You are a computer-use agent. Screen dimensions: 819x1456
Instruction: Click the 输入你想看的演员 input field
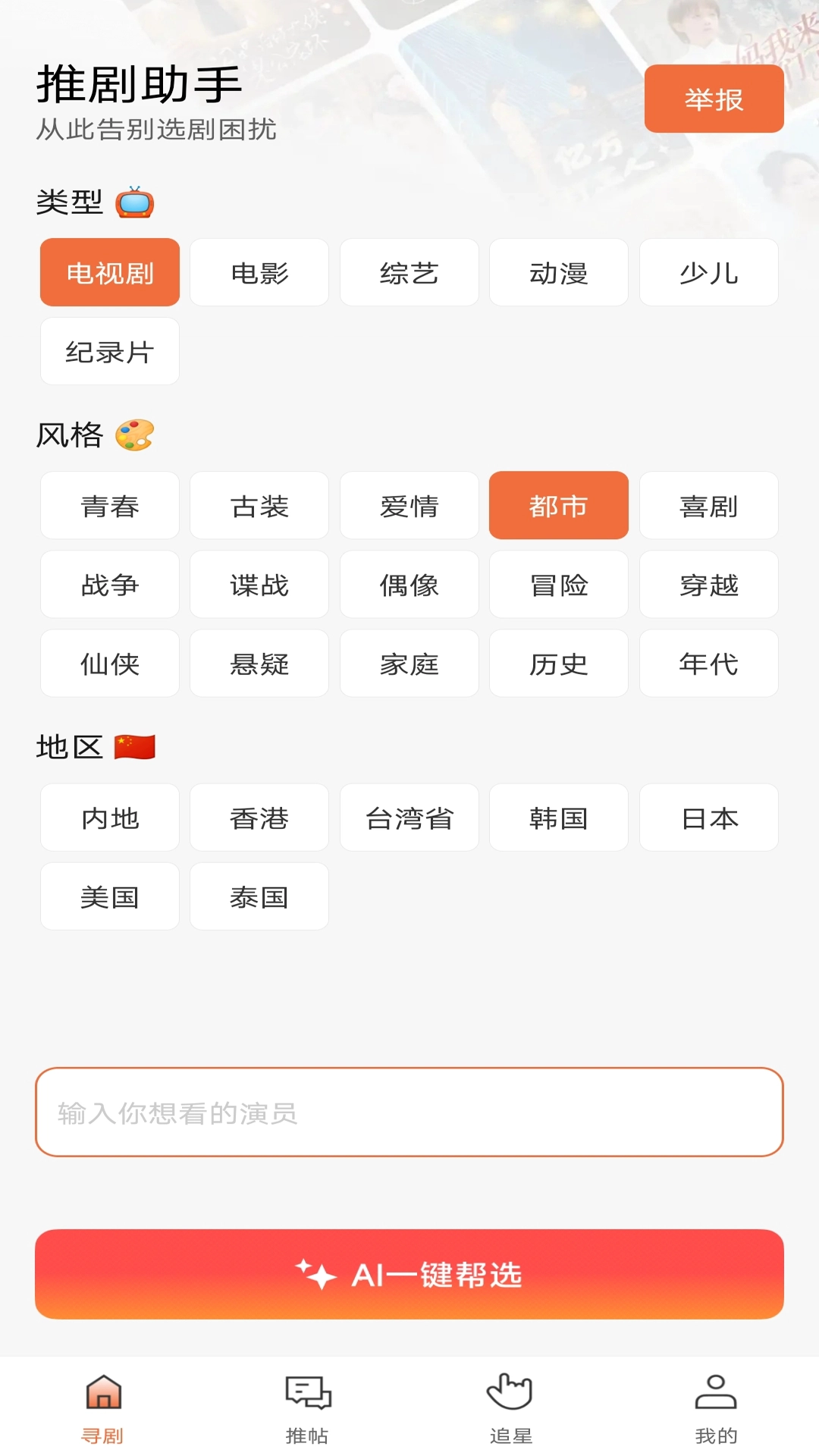tap(409, 1115)
